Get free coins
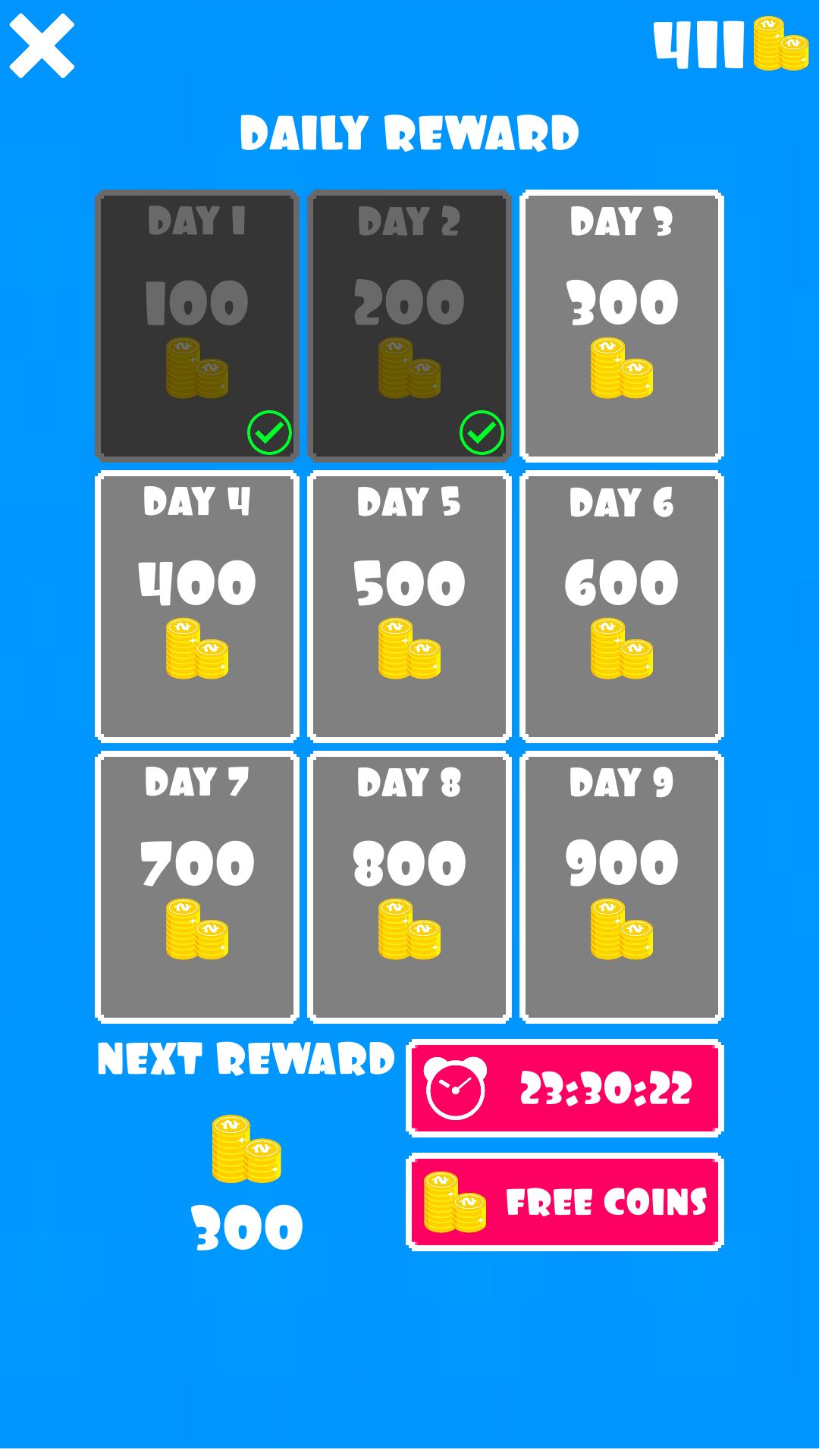 point(565,1202)
